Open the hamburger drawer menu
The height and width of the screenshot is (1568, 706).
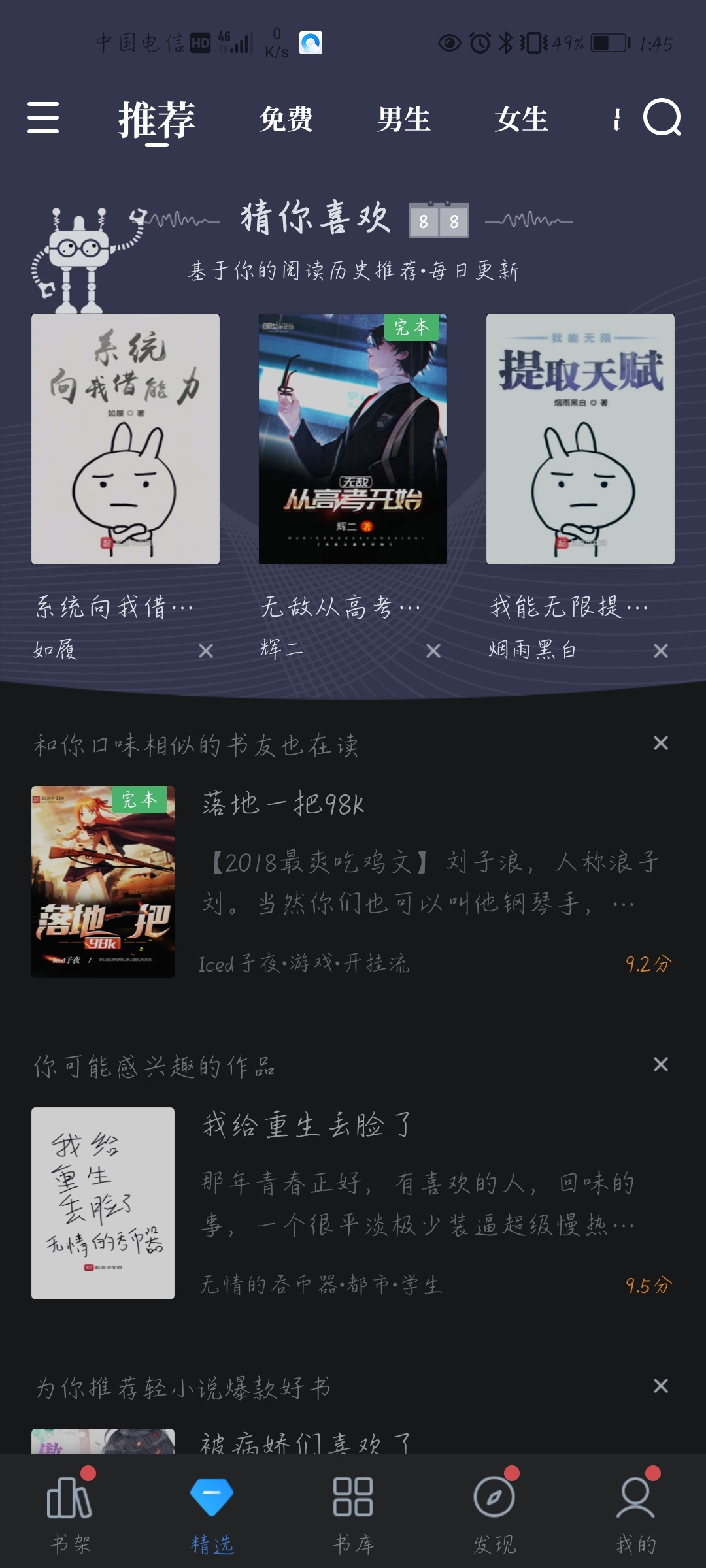click(43, 118)
